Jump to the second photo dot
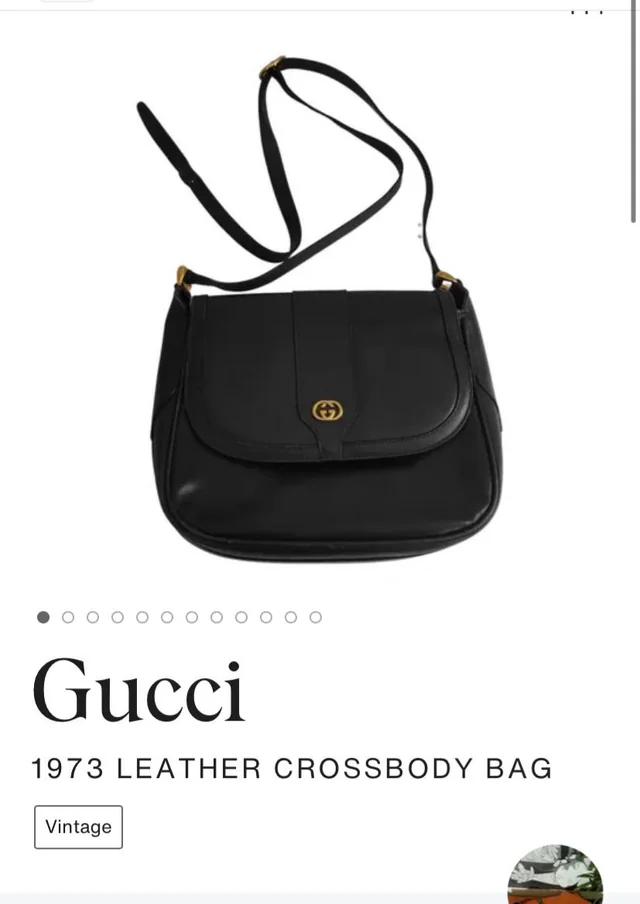The image size is (640, 904). (68, 617)
